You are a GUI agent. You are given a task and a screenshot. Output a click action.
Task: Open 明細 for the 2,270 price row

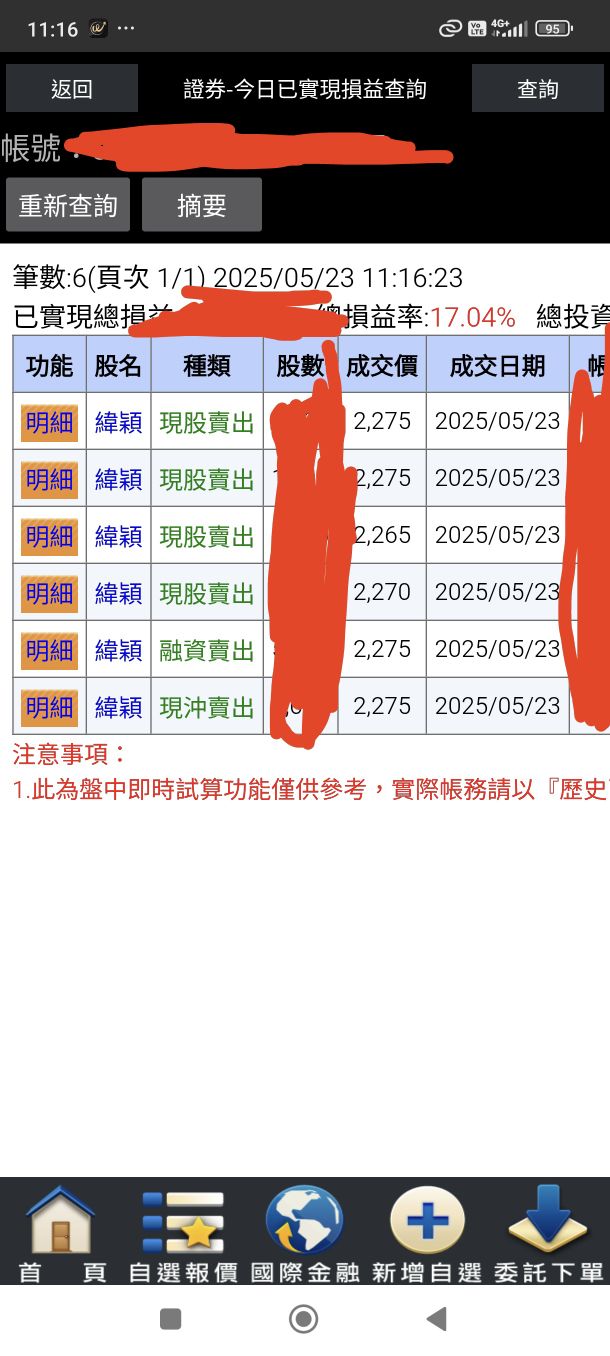(49, 593)
